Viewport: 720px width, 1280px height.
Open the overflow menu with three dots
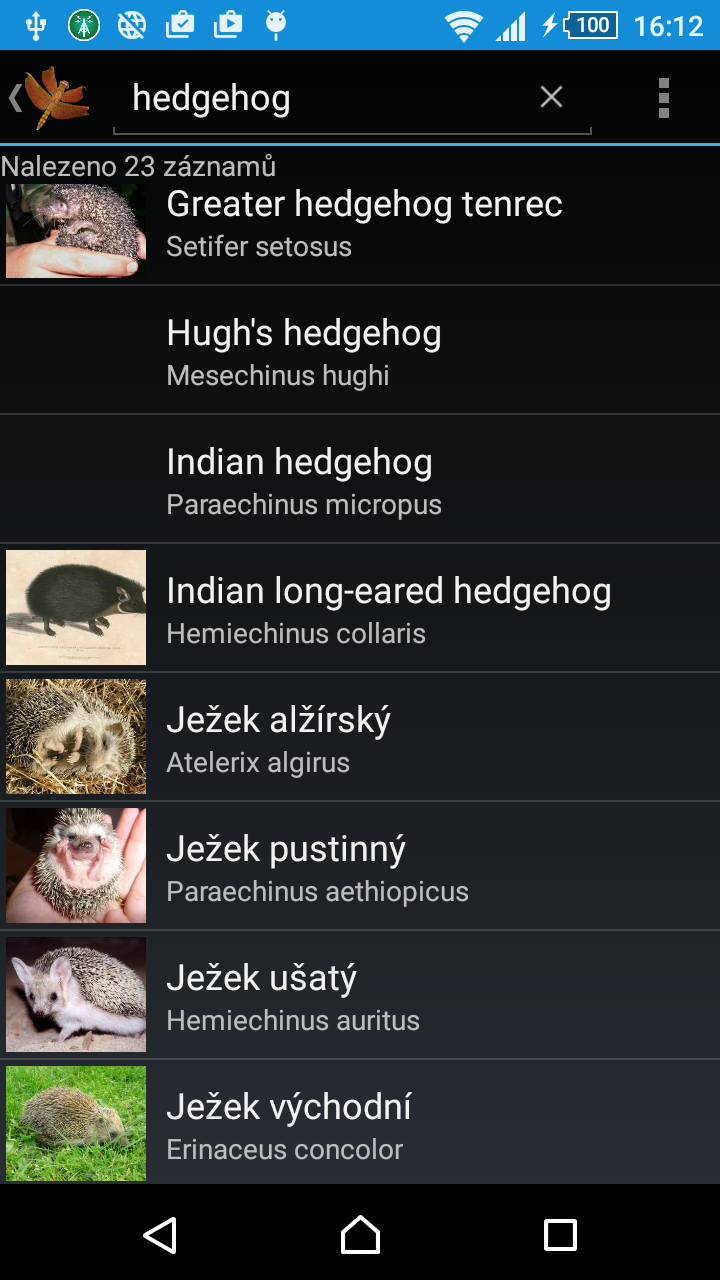[x=663, y=97]
